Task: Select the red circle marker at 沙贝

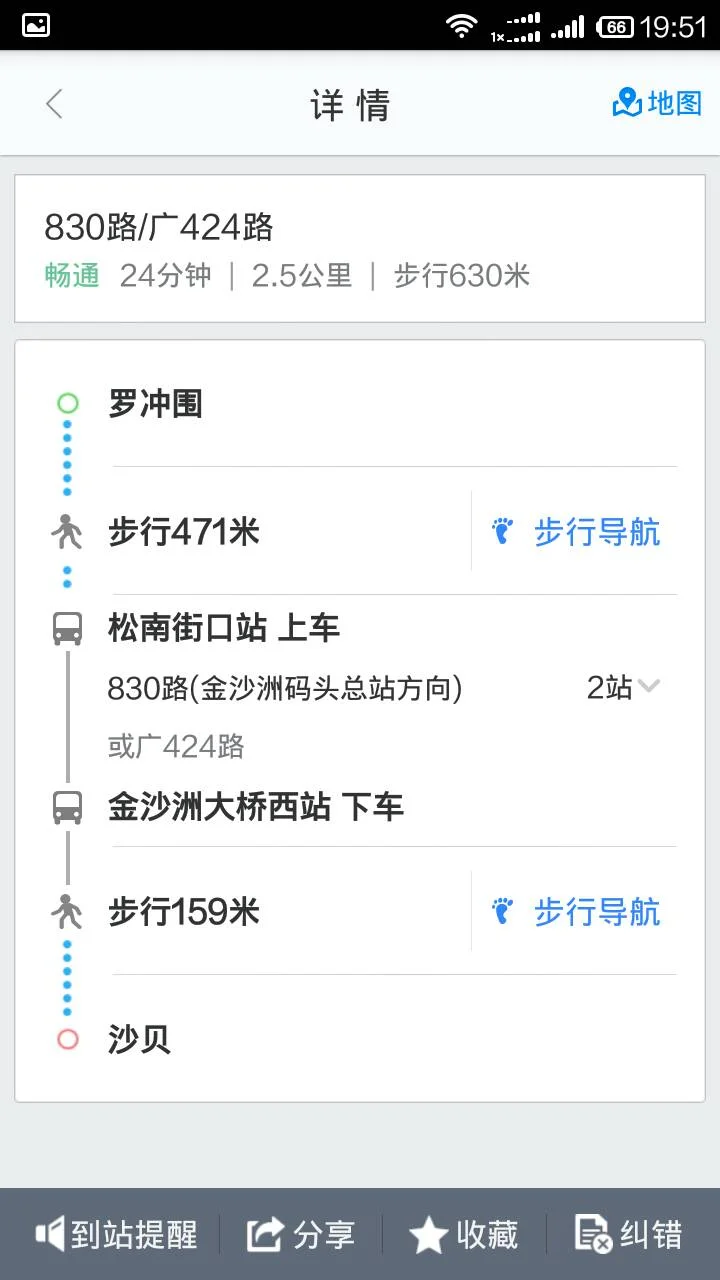Action: pyautogui.click(x=67, y=1039)
